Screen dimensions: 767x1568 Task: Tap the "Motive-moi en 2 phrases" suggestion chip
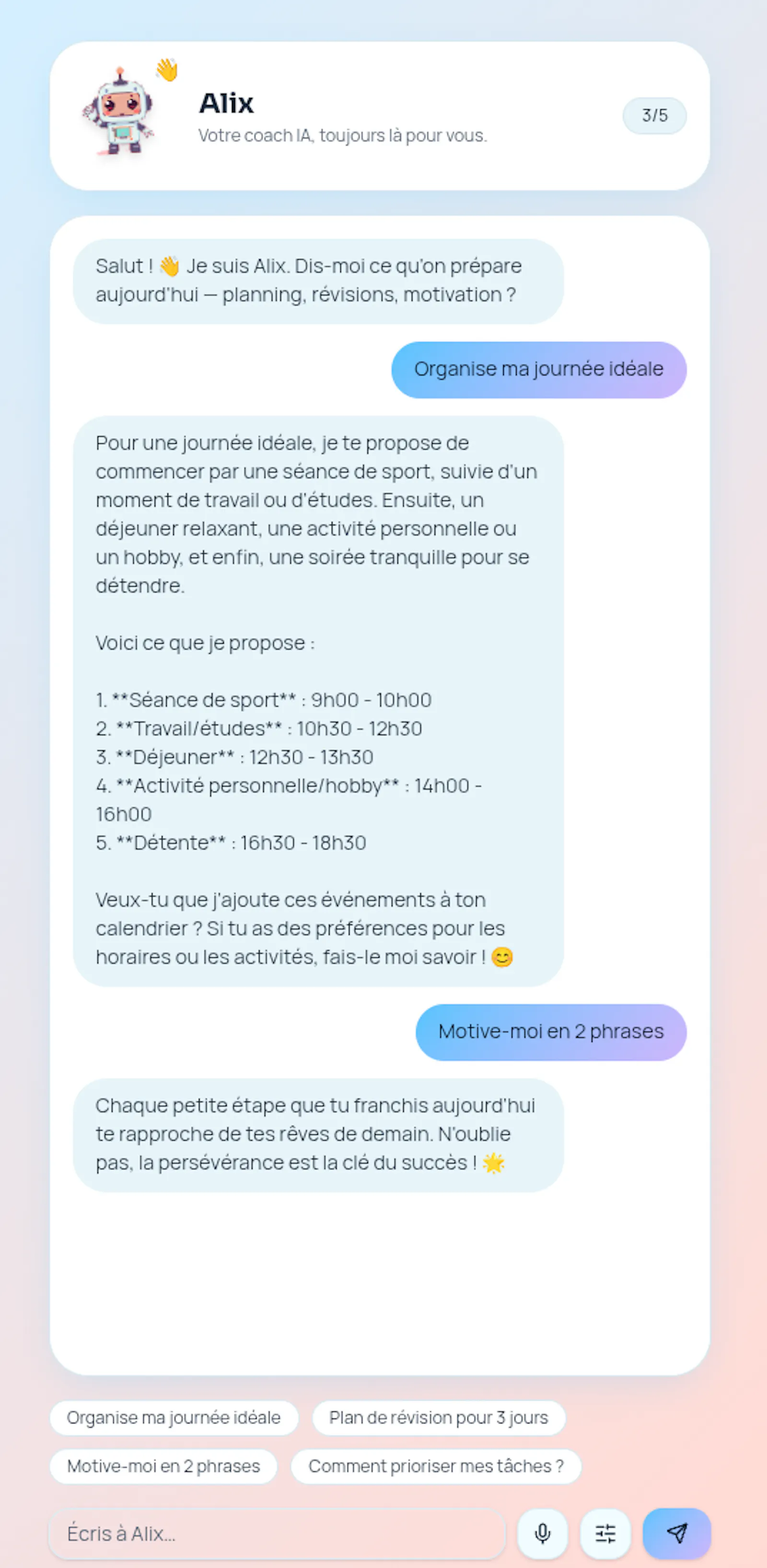(x=164, y=1466)
